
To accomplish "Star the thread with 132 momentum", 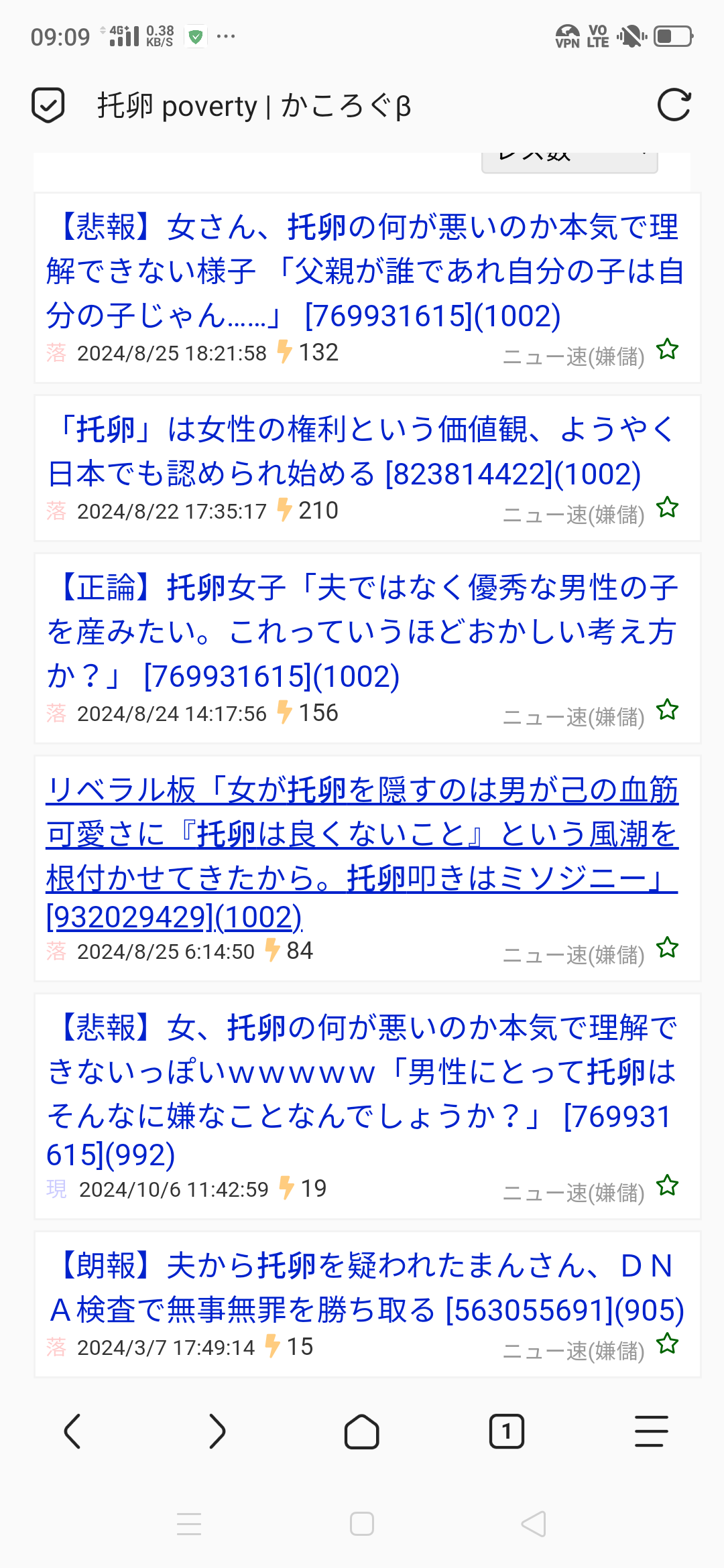I will [x=667, y=350].
